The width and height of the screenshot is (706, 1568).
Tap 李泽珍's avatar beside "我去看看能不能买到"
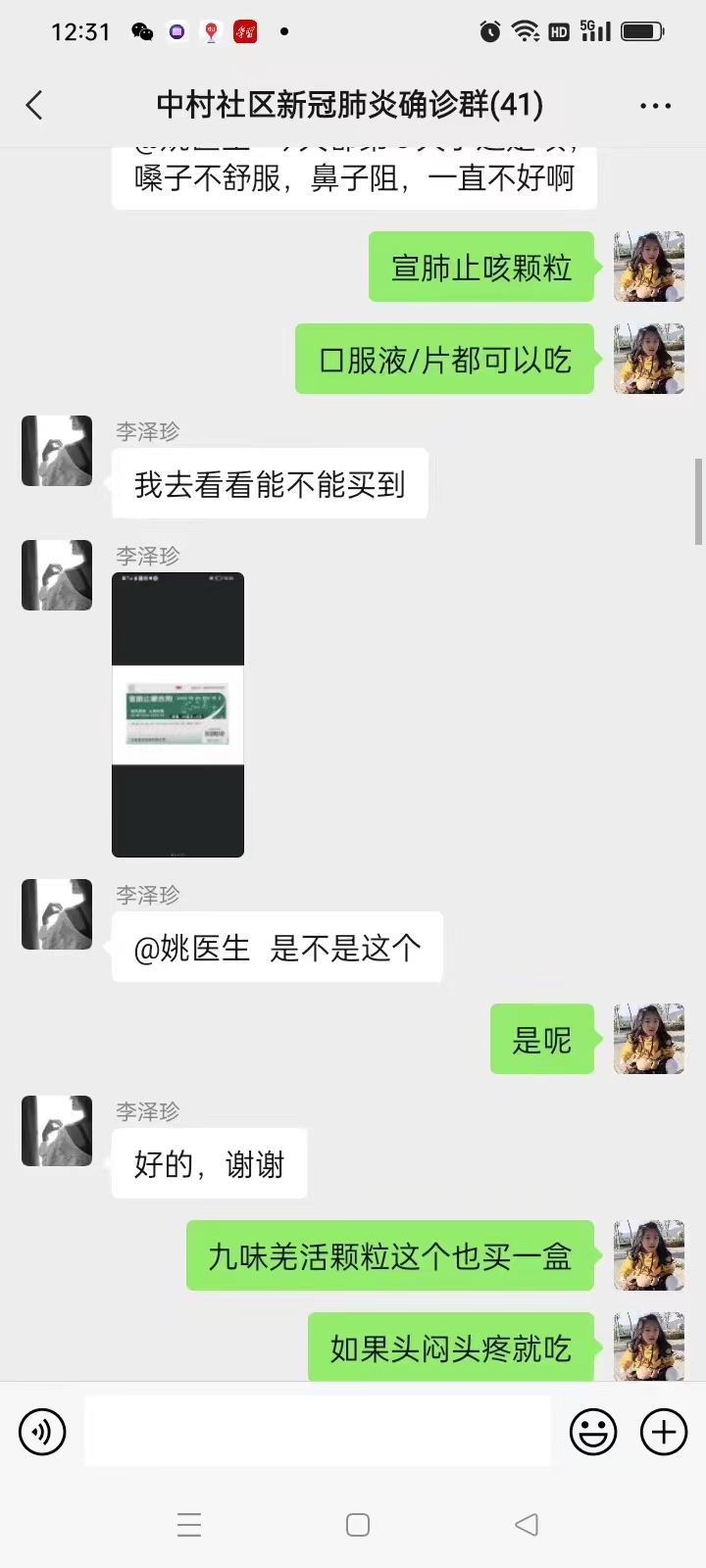point(57,451)
